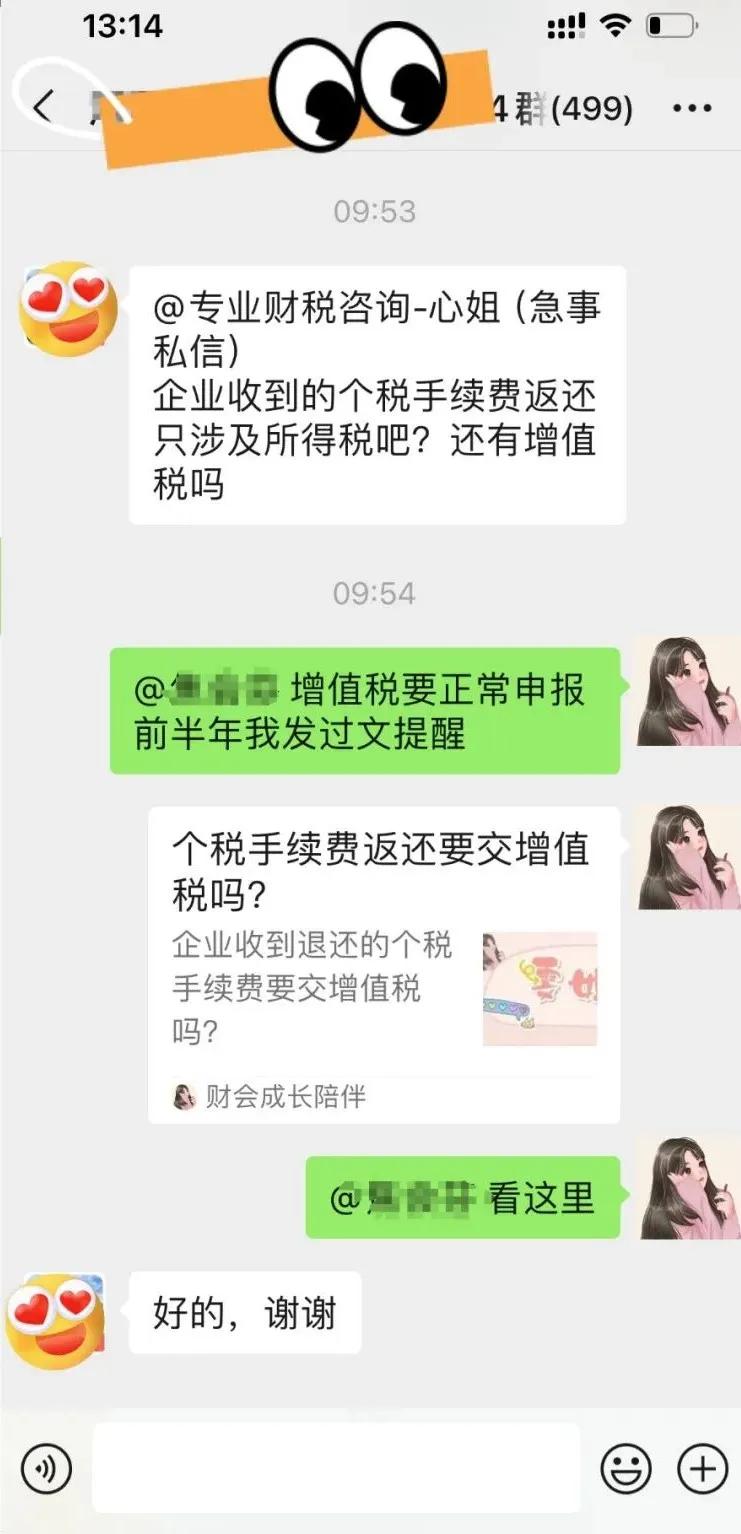This screenshot has height=1534, width=741.
Task: Open the attachment plus menu
Action: click(x=700, y=1468)
